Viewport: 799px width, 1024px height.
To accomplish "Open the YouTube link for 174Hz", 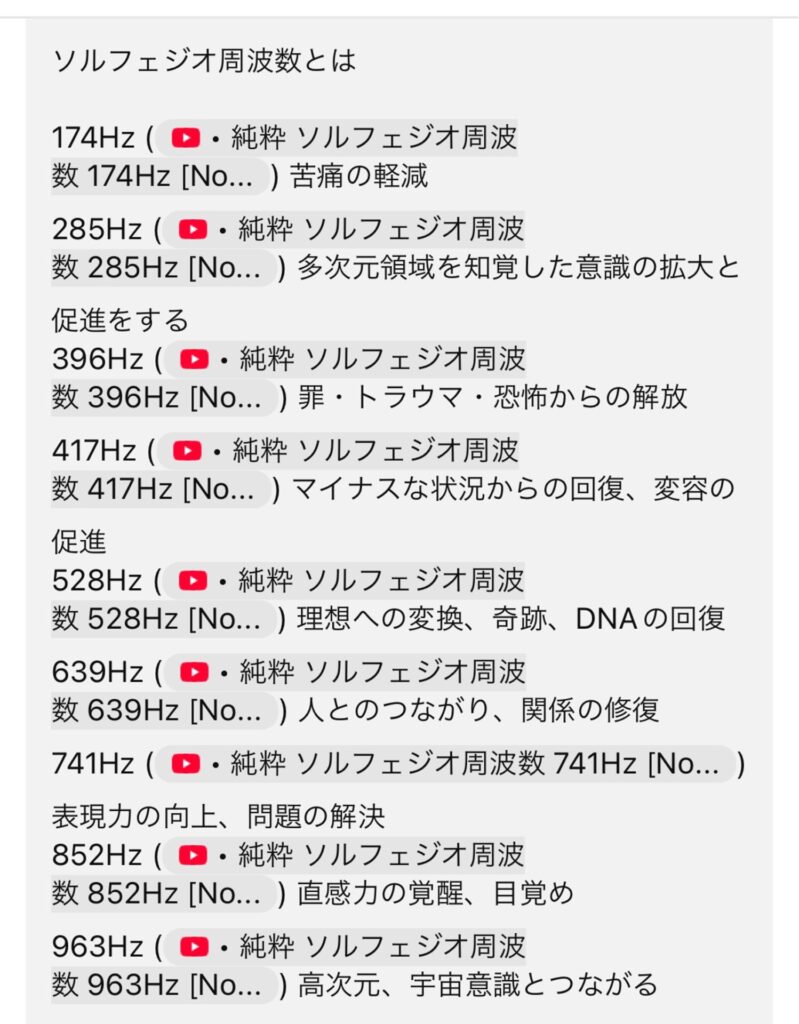I will click(x=340, y=137).
